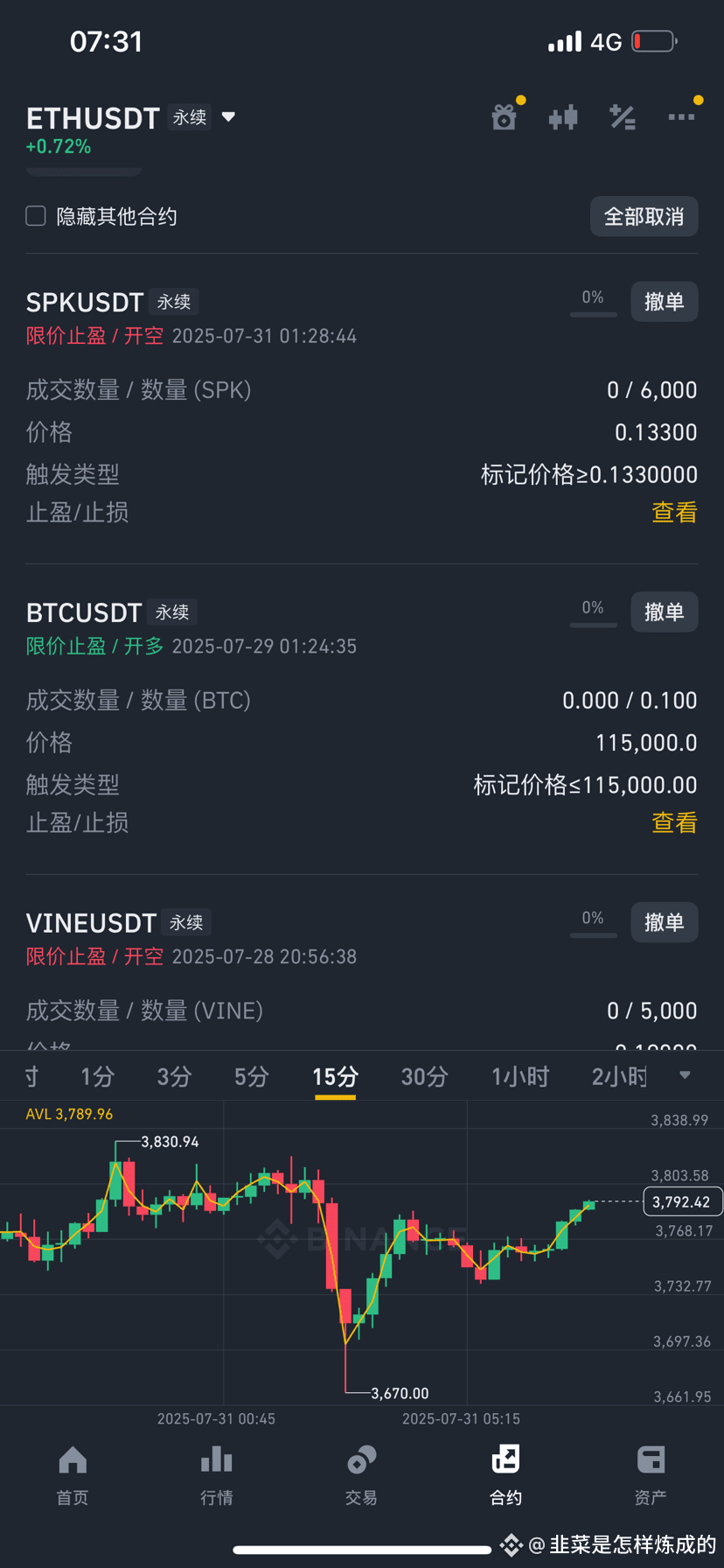Tap the 全部取消 button
This screenshot has height=1568, width=724.
[644, 216]
